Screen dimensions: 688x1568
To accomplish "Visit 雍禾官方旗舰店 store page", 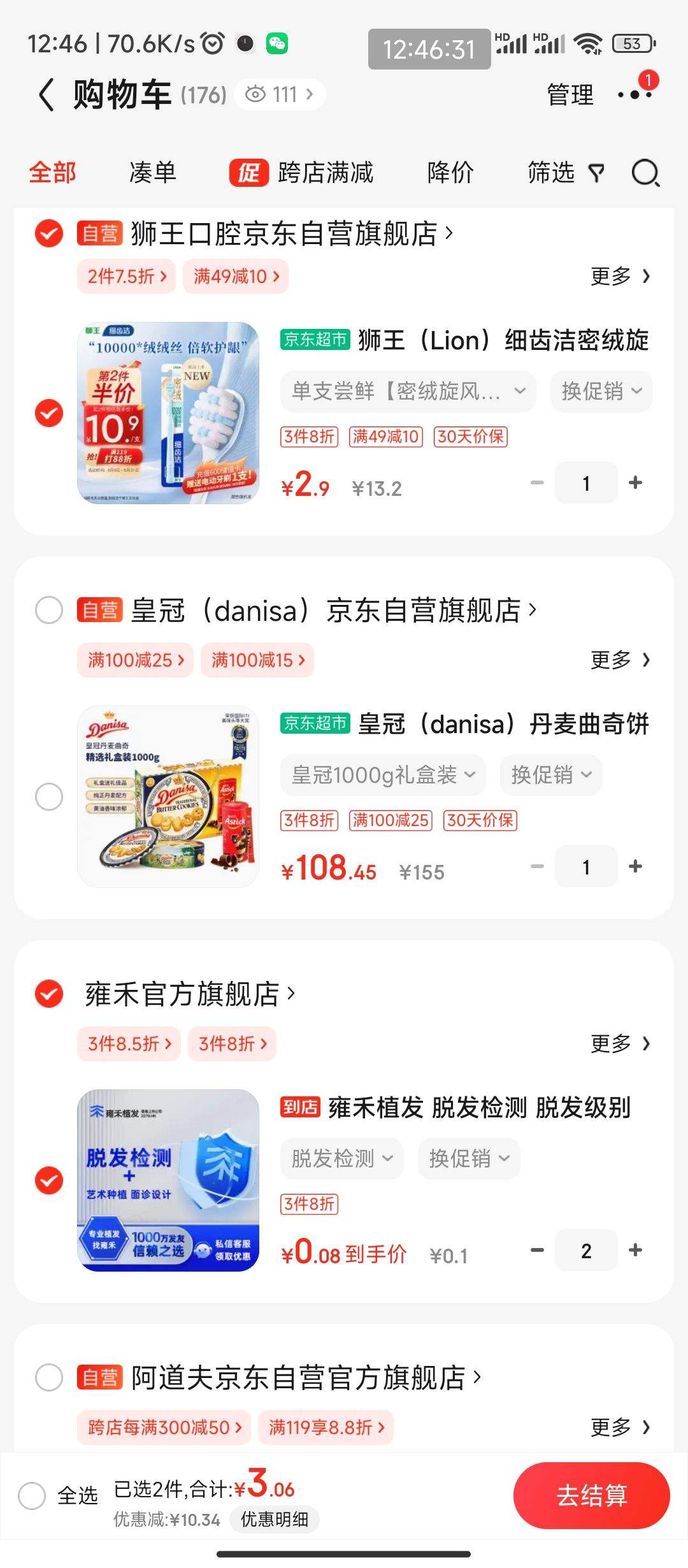I will click(189, 994).
